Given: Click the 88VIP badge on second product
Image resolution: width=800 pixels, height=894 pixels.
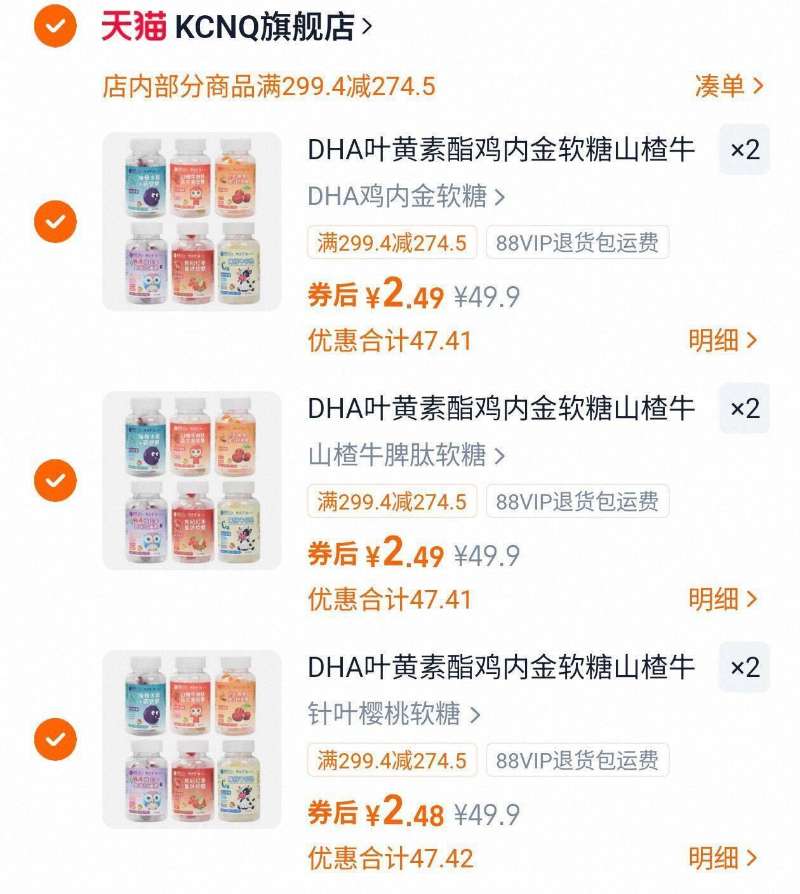Looking at the screenshot, I should pos(576,502).
